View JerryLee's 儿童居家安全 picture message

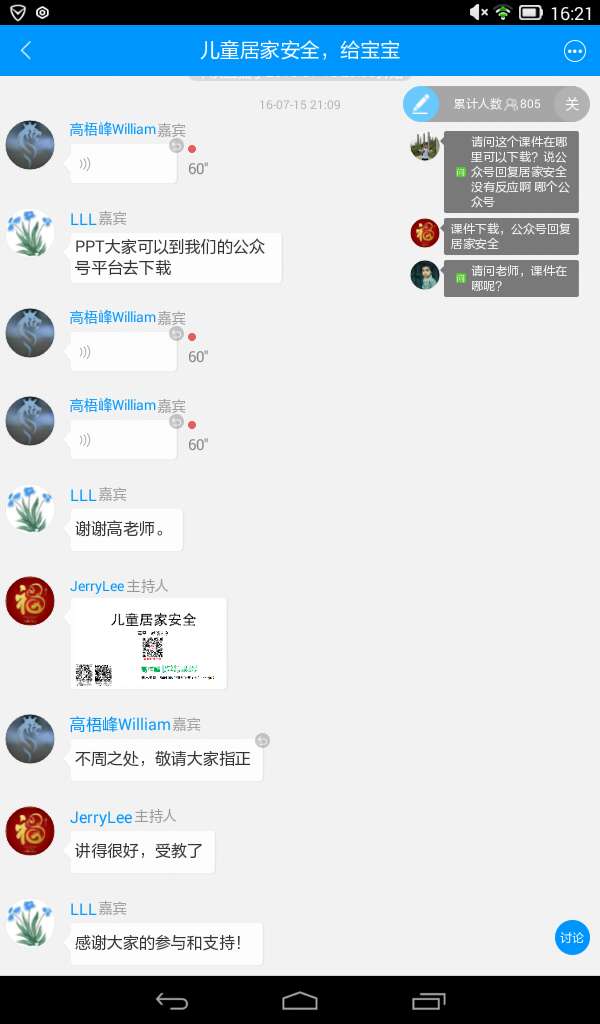(149, 643)
